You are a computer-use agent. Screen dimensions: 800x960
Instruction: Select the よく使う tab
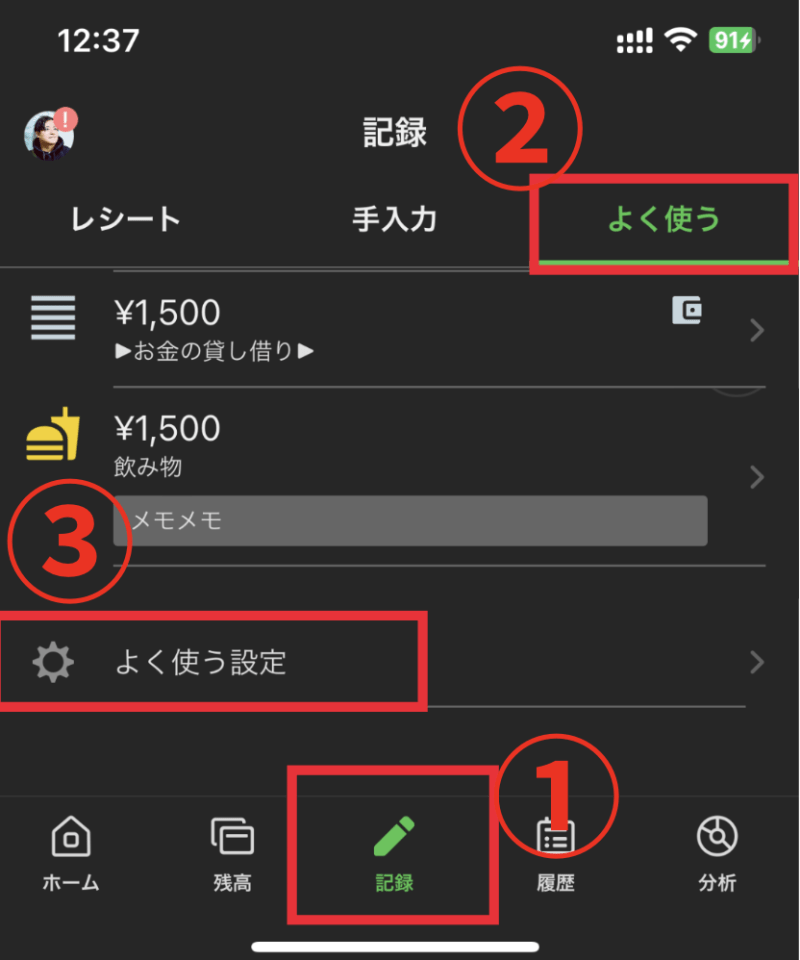663,221
